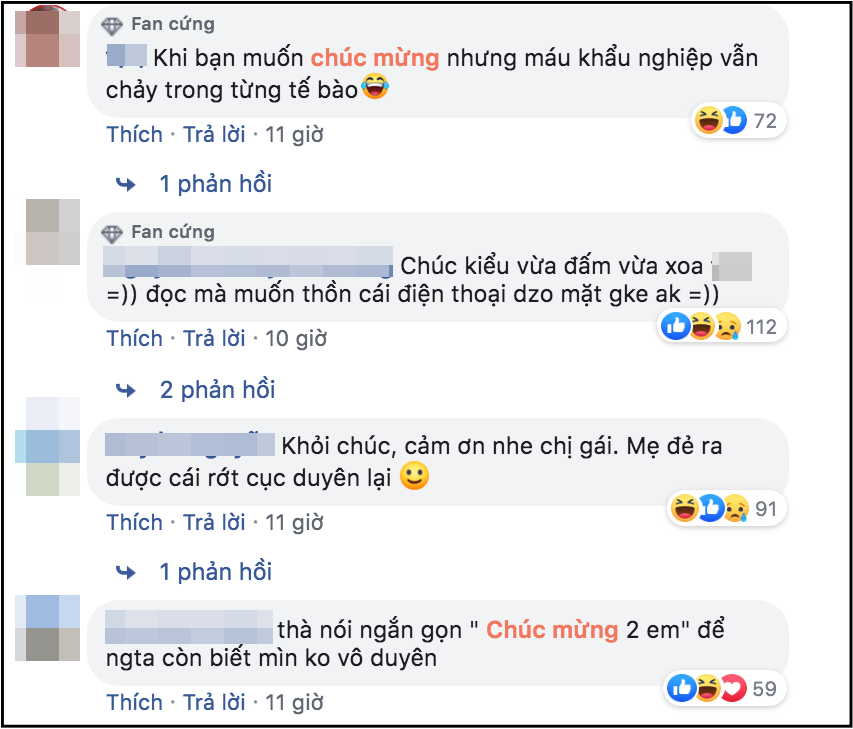Screen dimensions: 853x729
Task: Reply to the 'máu khẩu nghiệp' comment
Action: (x=214, y=134)
